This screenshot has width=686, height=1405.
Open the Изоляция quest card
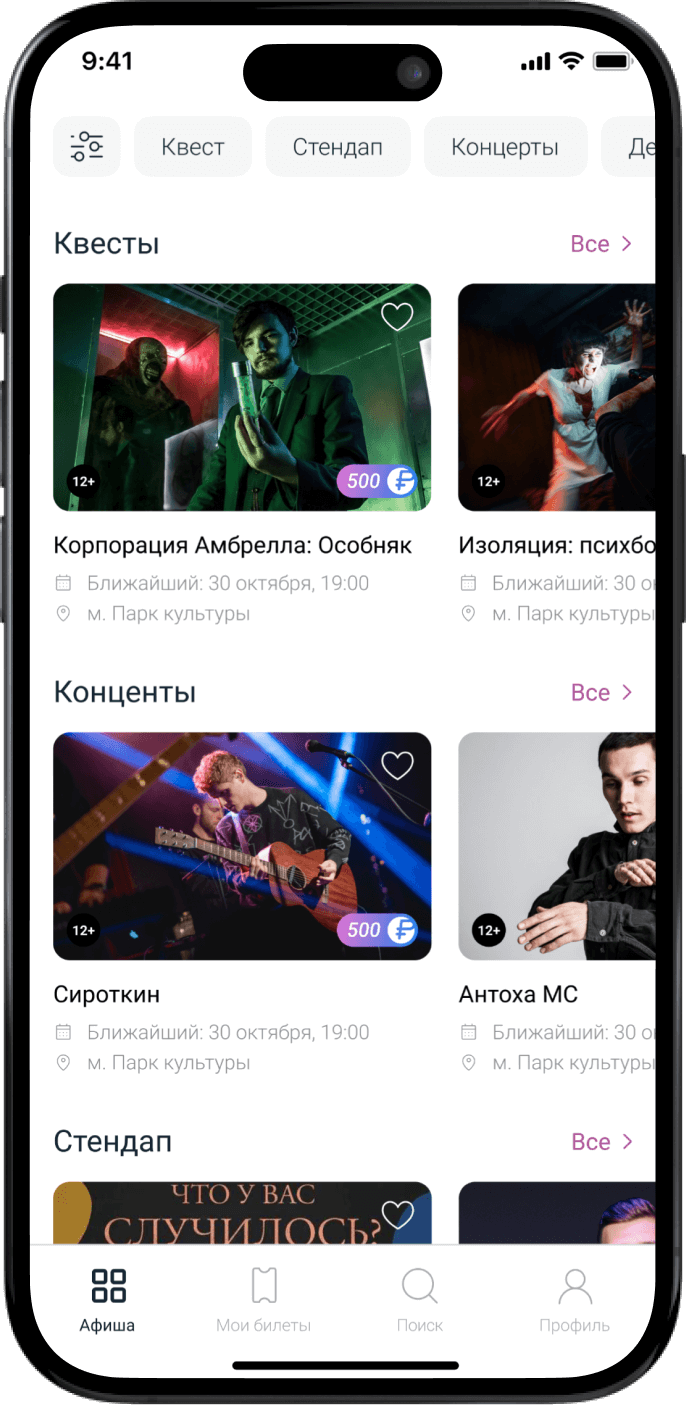click(556, 398)
